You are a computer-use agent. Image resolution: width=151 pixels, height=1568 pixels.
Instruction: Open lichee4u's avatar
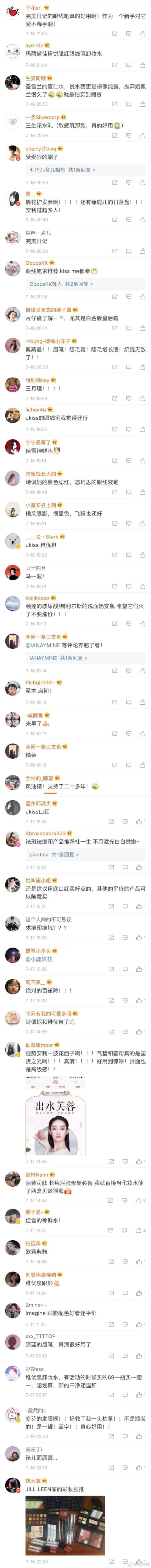tap(13, 416)
